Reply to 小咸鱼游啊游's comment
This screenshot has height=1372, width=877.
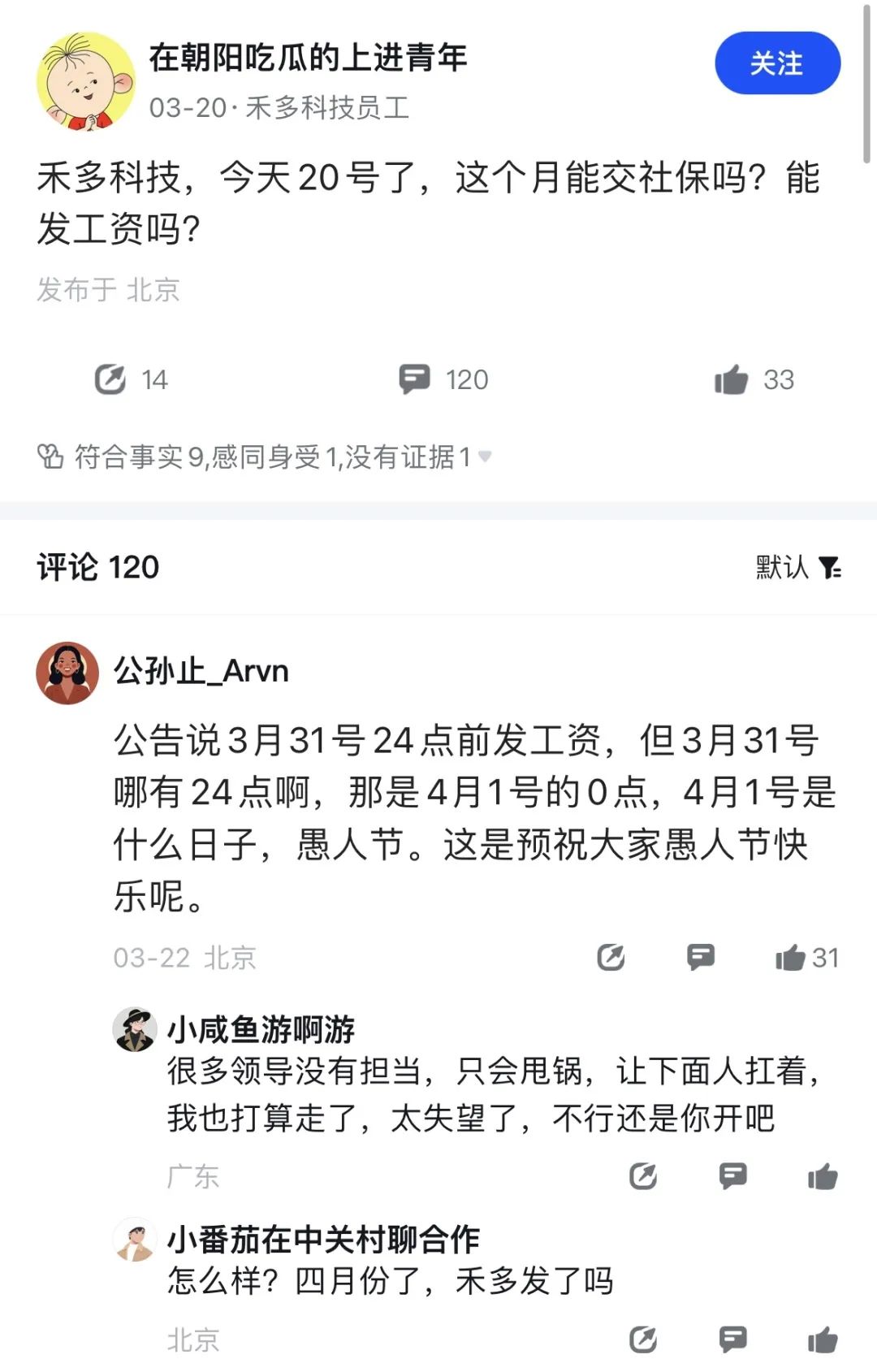tap(732, 1175)
